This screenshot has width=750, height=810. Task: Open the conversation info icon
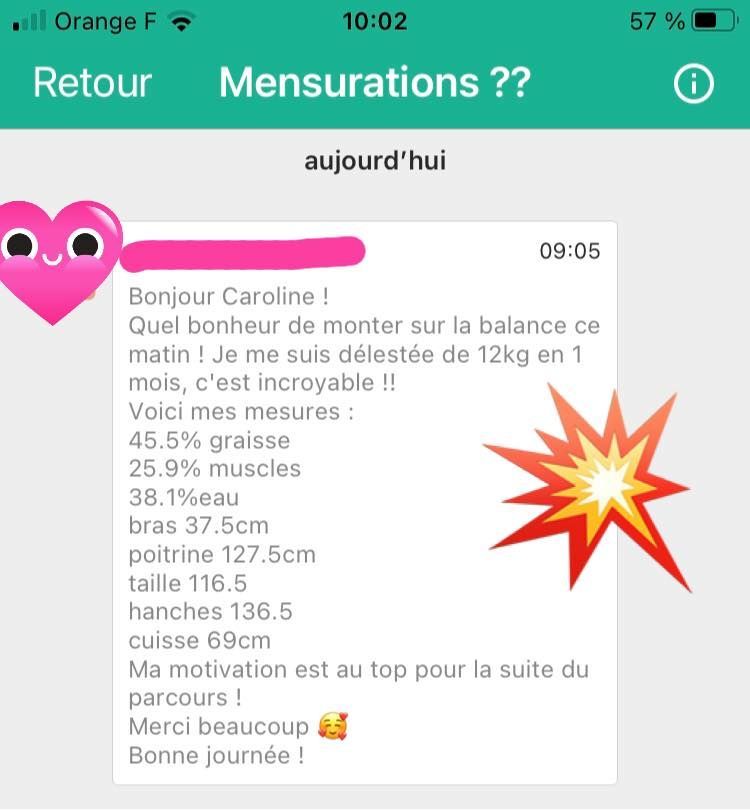(x=693, y=85)
